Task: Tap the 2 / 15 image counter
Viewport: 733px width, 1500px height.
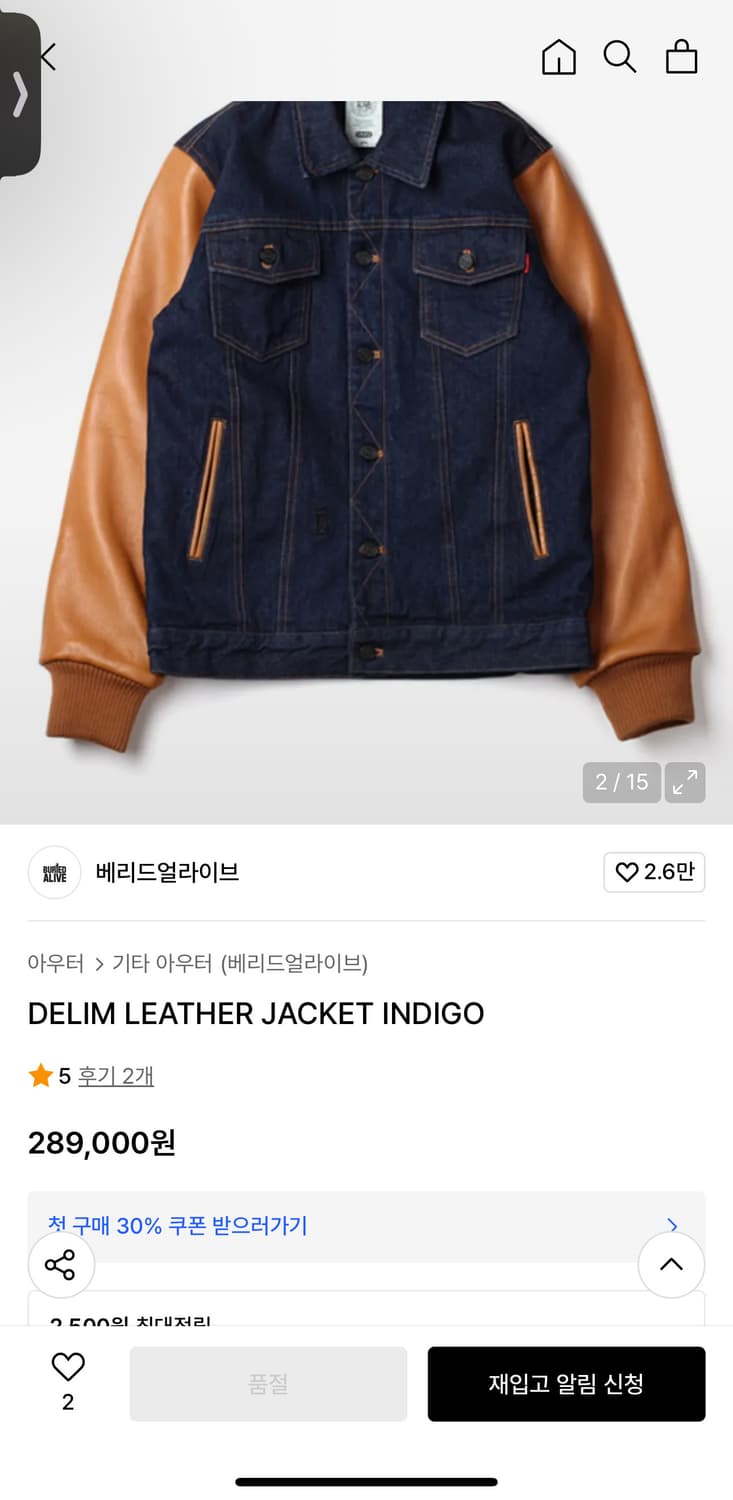Action: pos(621,783)
